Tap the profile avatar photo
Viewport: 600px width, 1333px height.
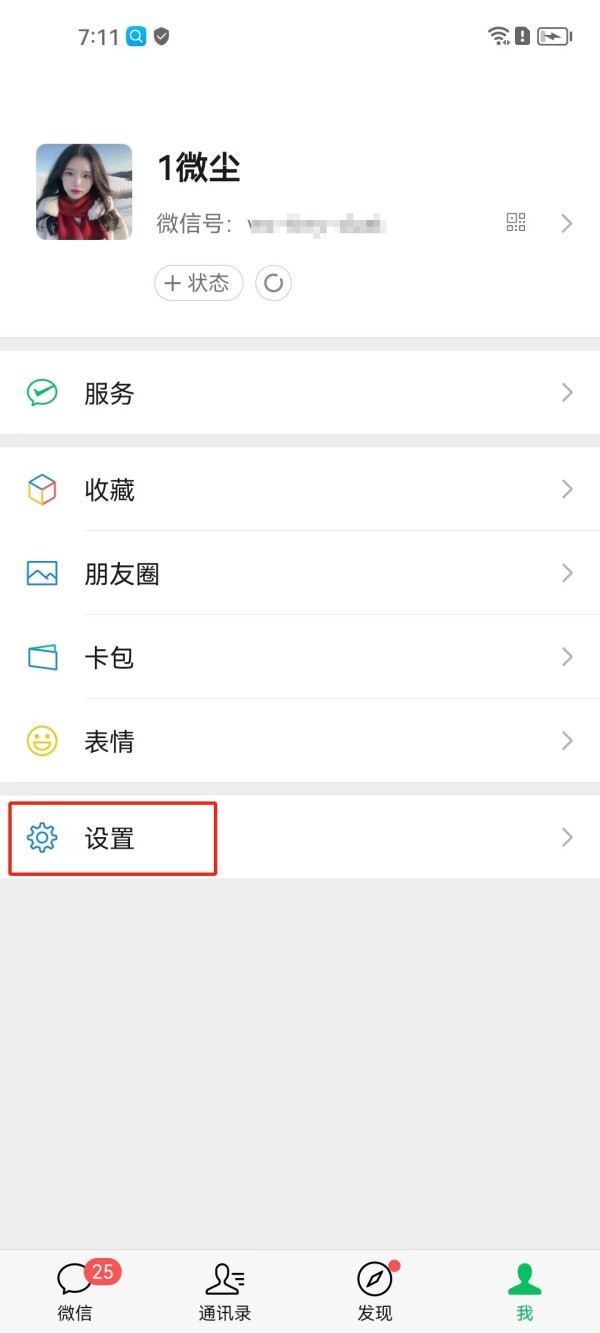[84, 192]
